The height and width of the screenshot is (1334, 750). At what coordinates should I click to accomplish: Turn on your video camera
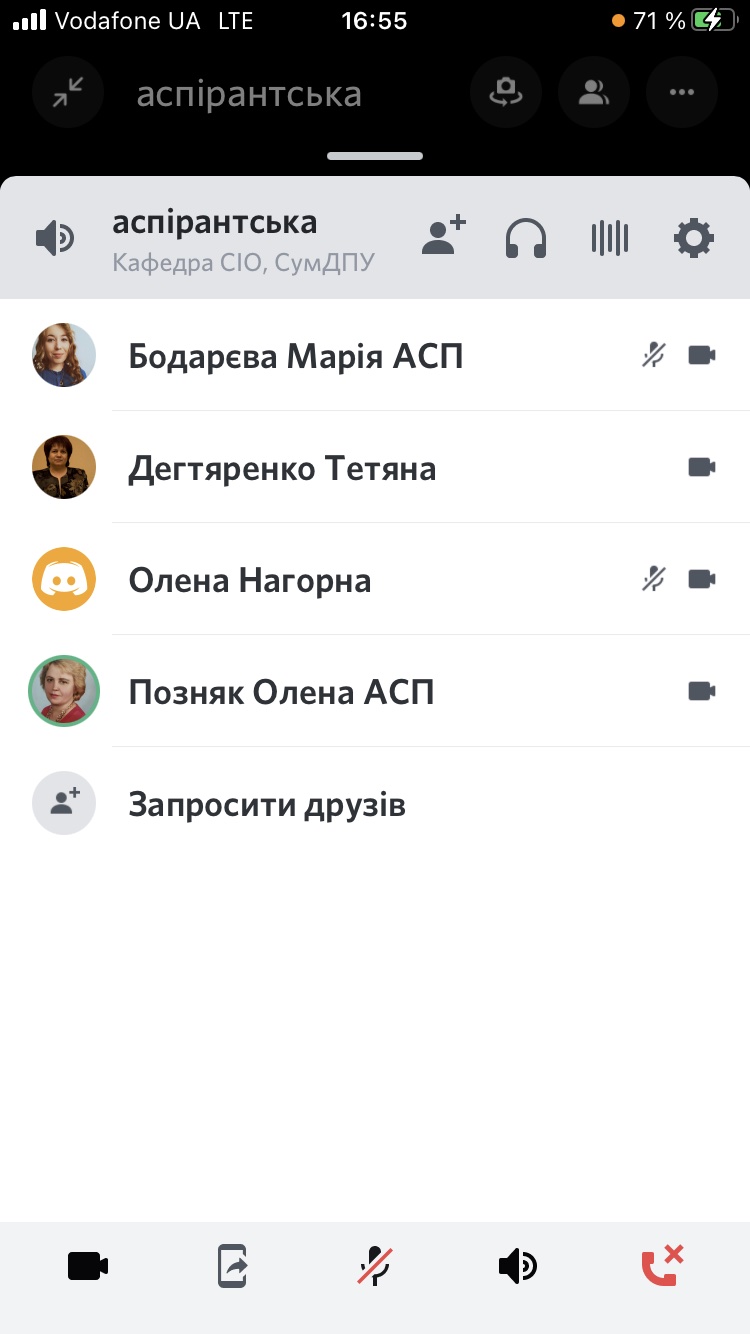point(88,1267)
